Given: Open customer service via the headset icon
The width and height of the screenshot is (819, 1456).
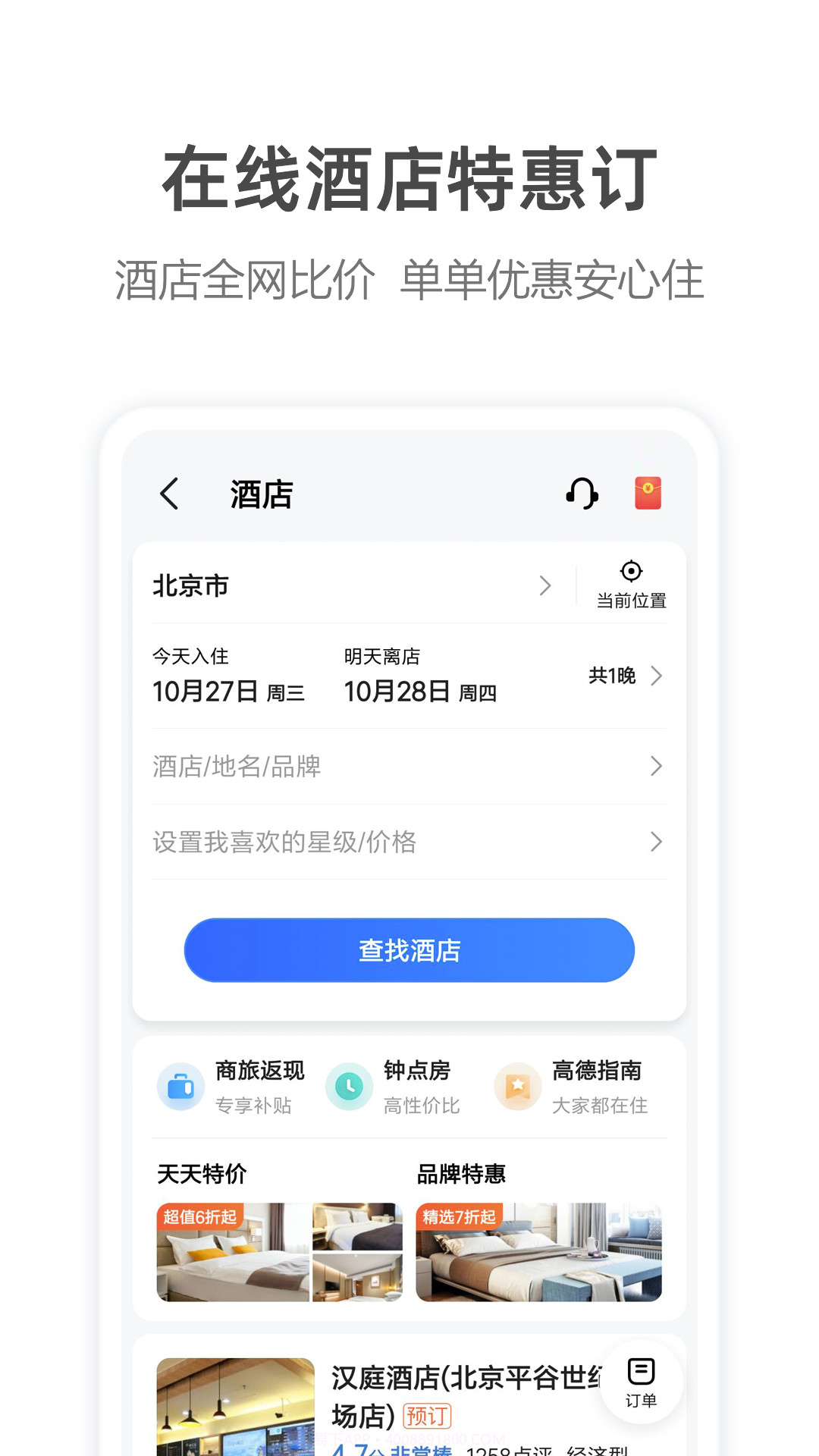Looking at the screenshot, I should click(581, 493).
